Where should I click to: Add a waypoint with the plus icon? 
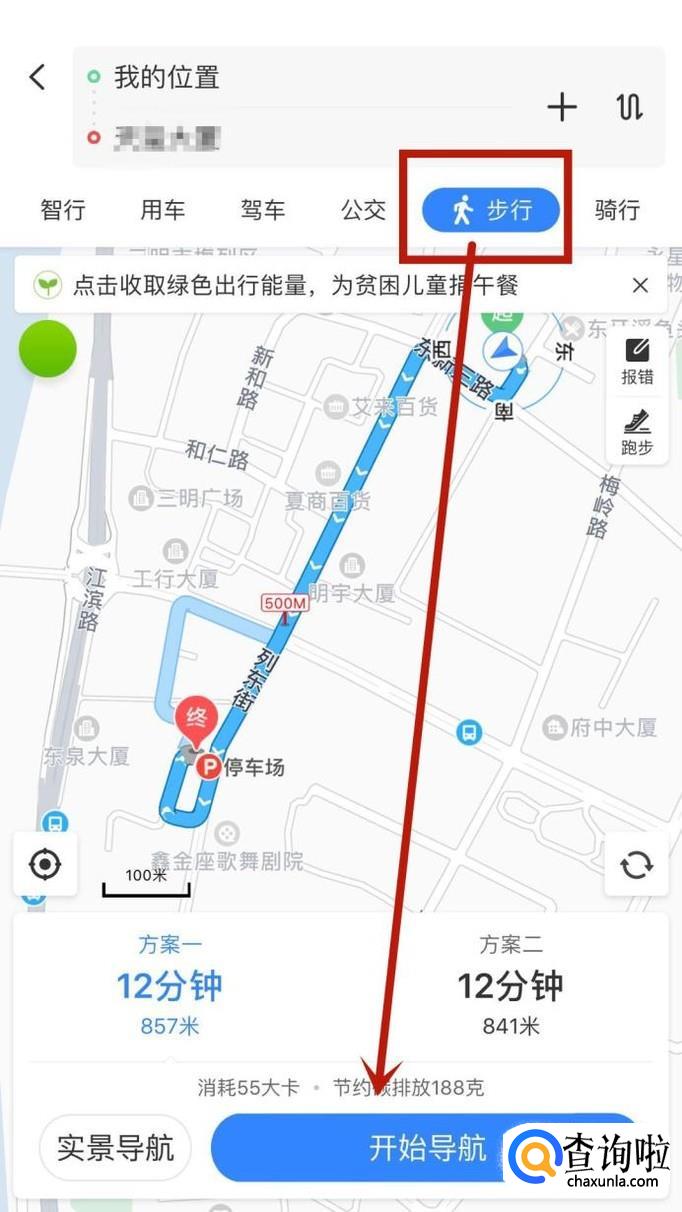562,106
